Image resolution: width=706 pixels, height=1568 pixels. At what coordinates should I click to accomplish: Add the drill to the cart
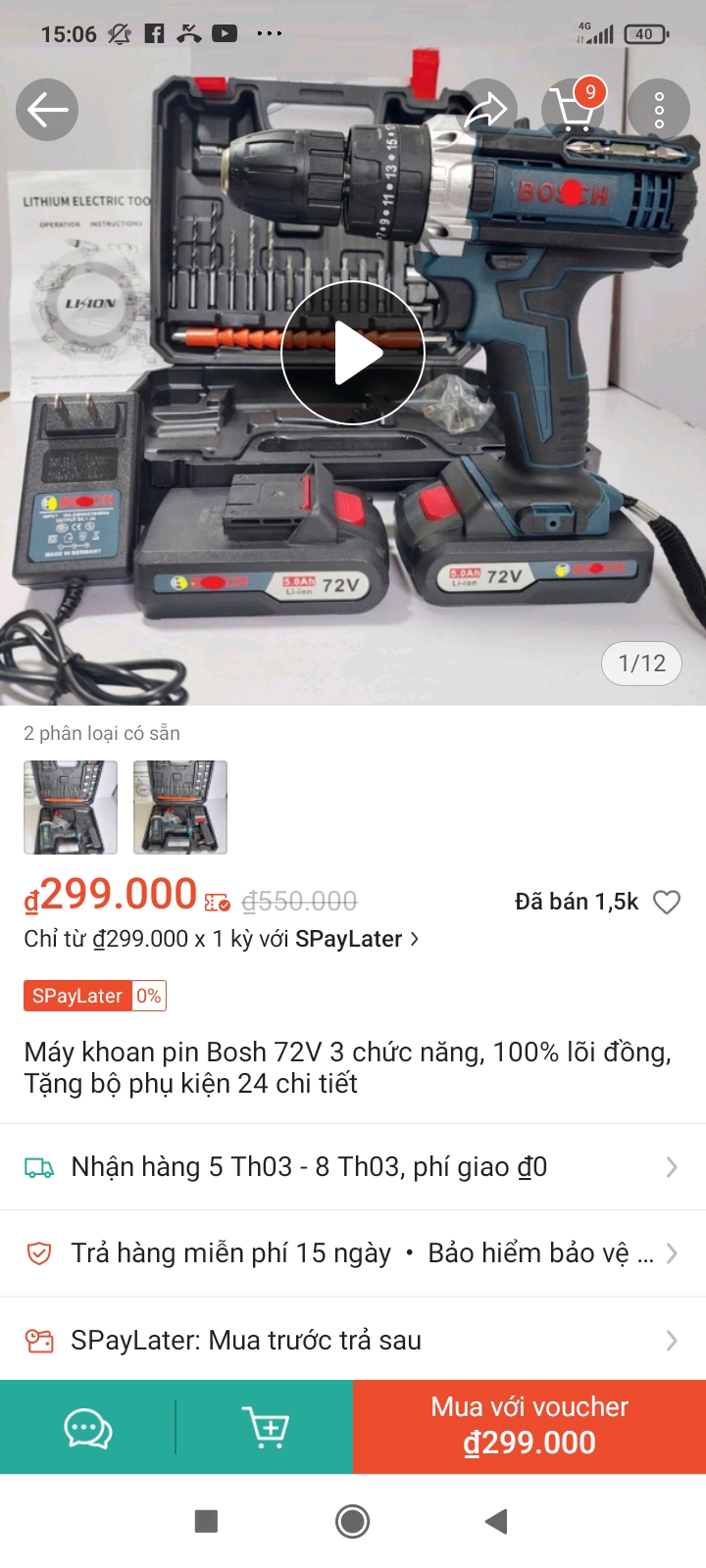265,1428
